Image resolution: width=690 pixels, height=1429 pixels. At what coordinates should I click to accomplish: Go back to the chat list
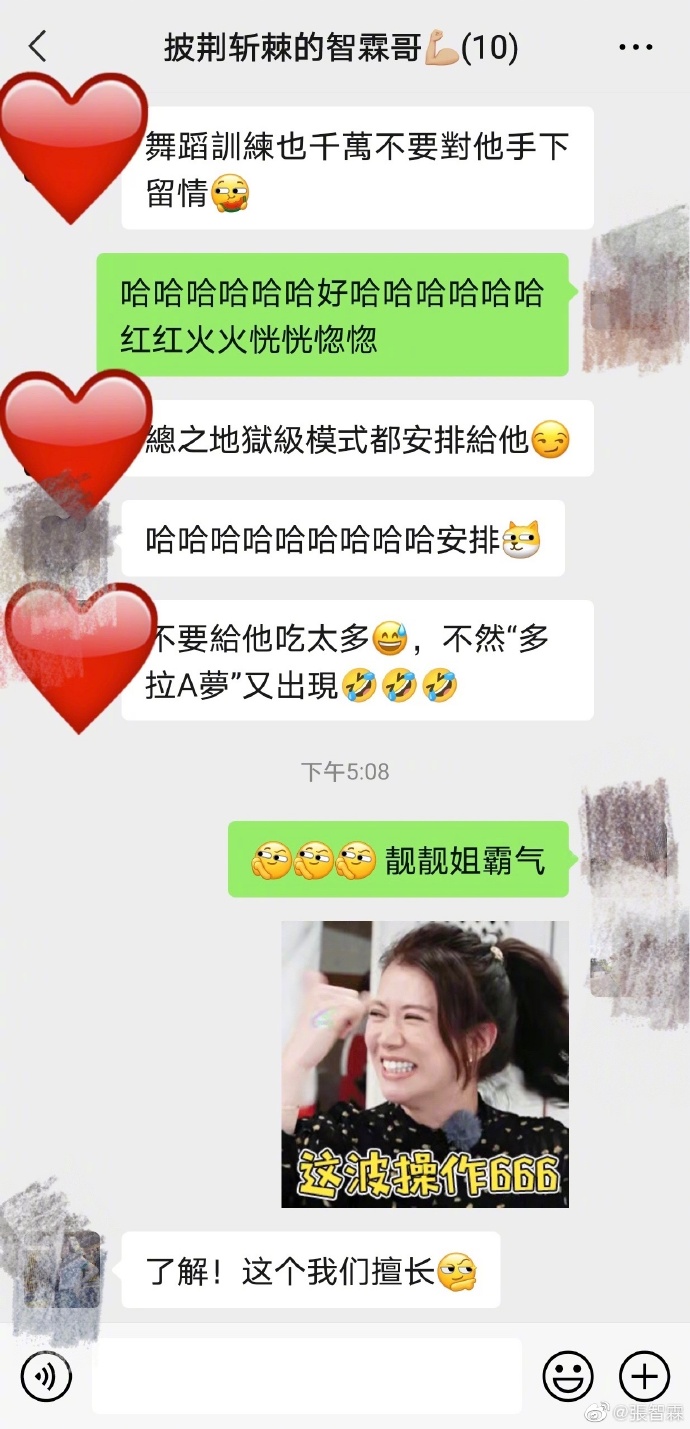tap(38, 46)
